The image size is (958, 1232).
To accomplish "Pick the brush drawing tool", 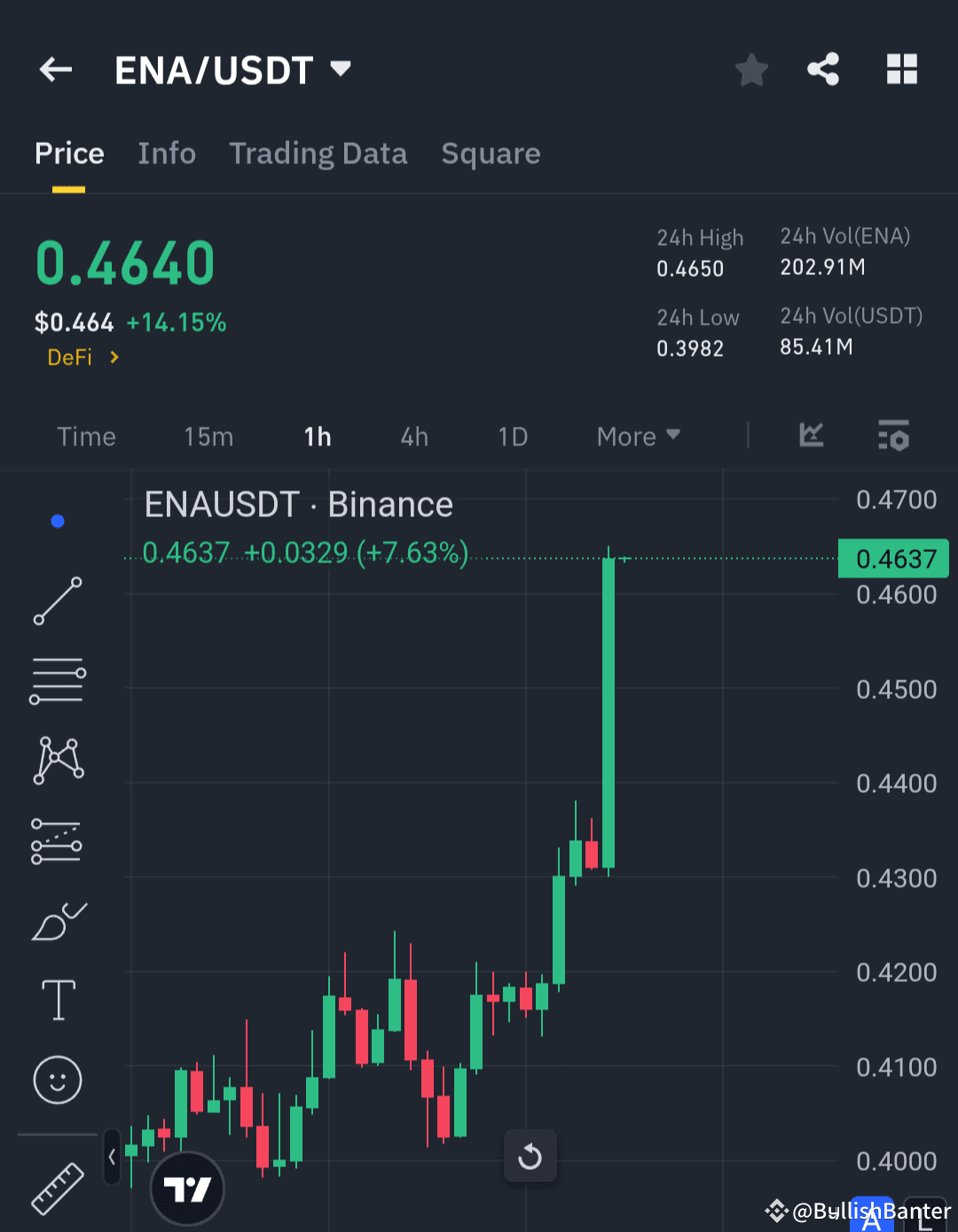I will pos(57,922).
